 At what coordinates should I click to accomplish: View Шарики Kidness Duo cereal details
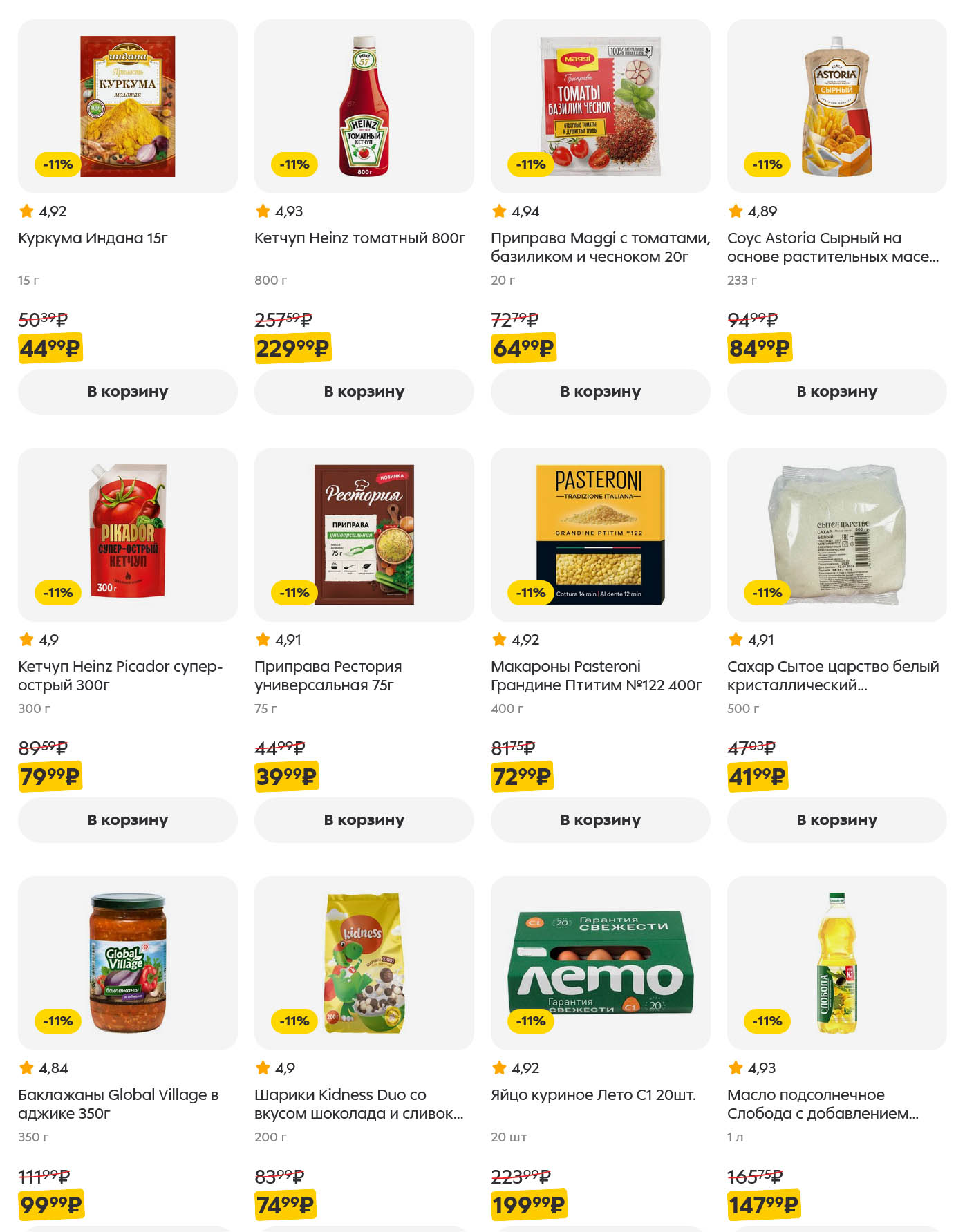coord(364,963)
